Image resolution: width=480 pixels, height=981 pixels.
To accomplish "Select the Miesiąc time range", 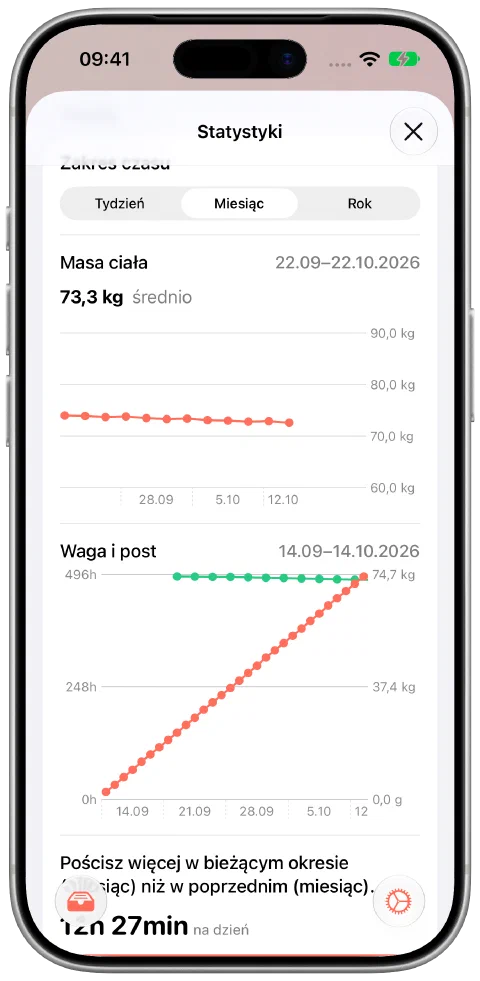I will 239,203.
